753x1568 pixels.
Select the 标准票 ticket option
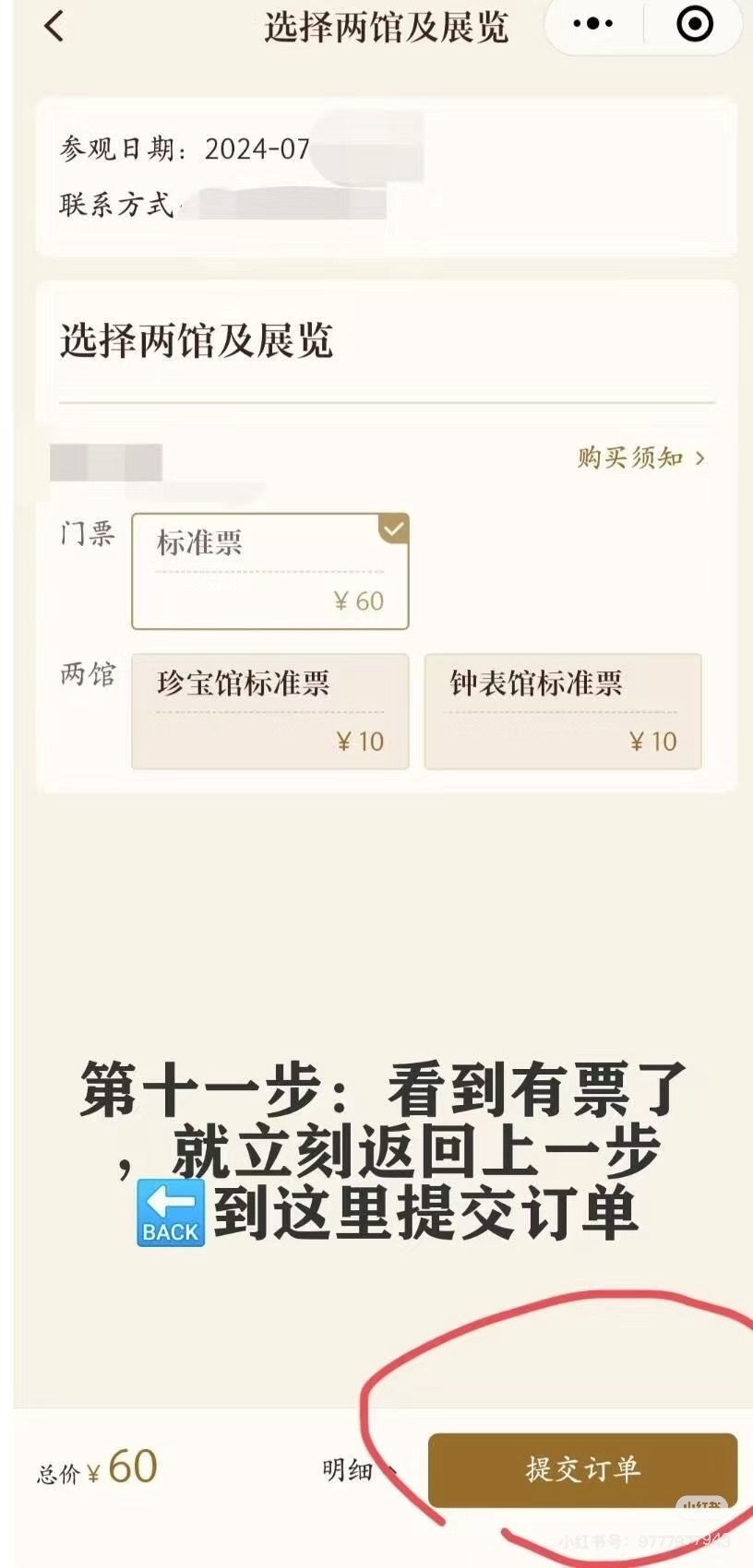coord(269,571)
